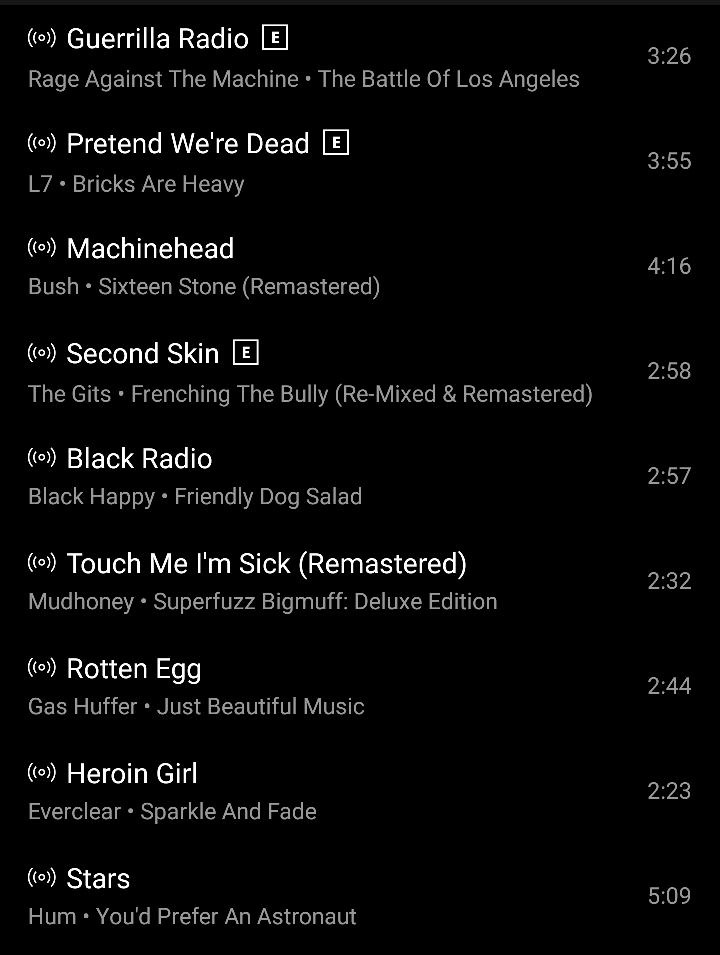Play Second Skin by The Gits
Image resolution: width=720 pixels, height=955 pixels.
[x=142, y=354]
